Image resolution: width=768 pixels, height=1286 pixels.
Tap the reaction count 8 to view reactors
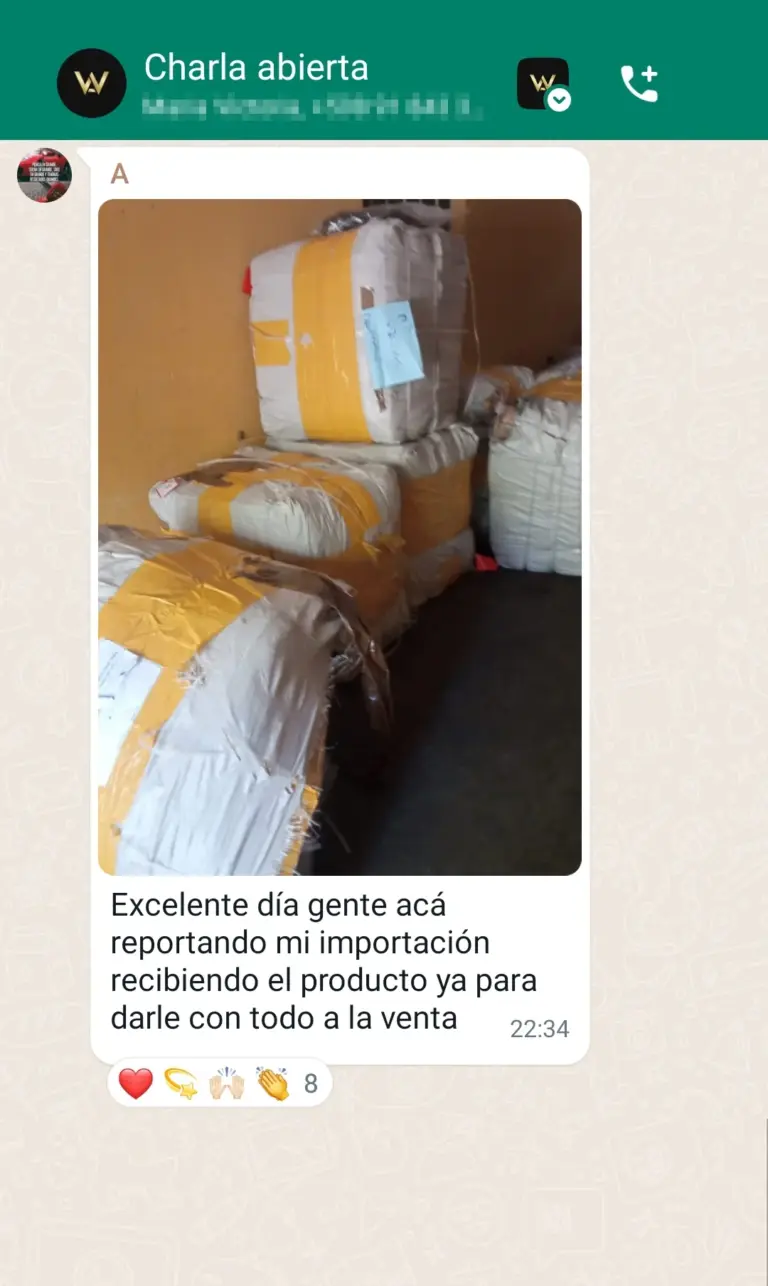308,1081
